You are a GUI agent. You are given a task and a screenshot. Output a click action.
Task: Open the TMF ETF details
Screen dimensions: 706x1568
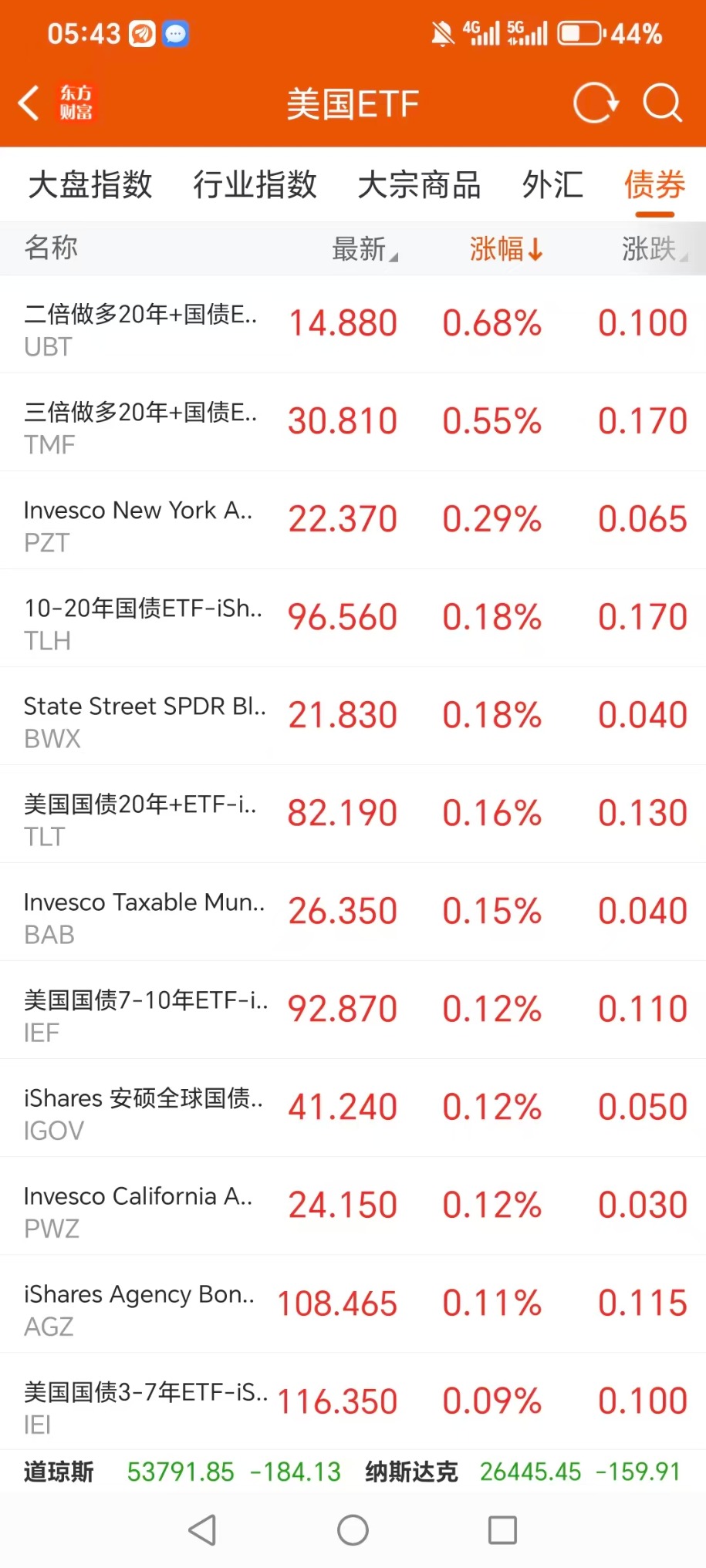[353, 422]
